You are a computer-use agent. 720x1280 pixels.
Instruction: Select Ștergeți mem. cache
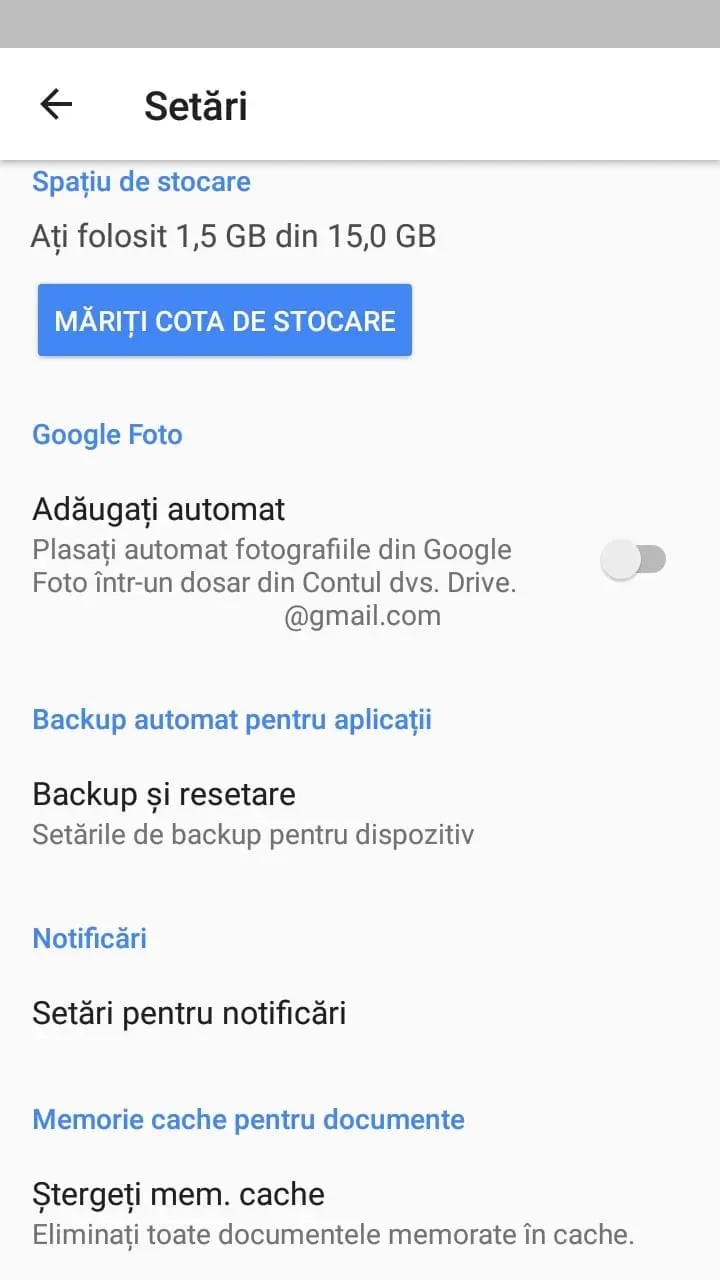tap(360, 1212)
